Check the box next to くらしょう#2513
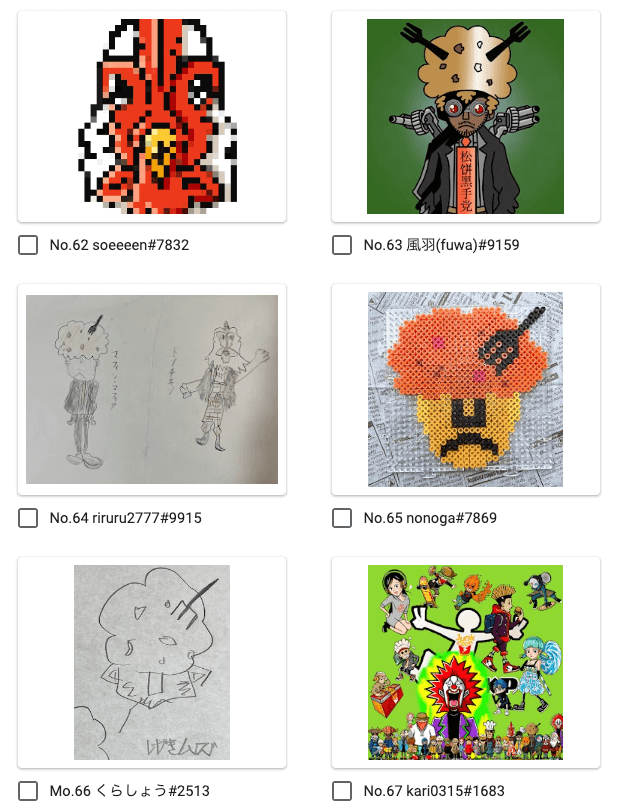 point(28,791)
